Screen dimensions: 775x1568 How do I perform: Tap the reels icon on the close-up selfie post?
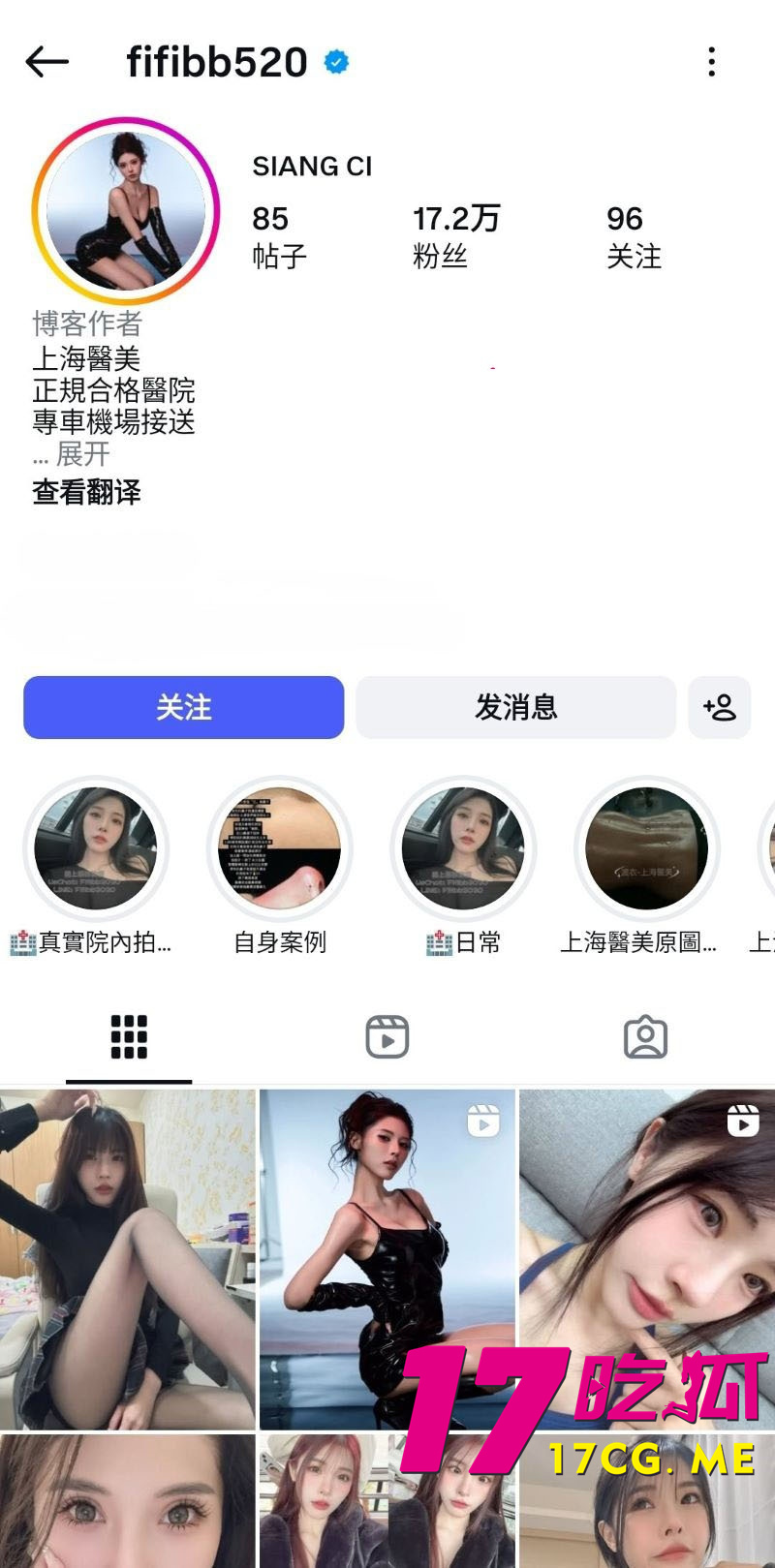(x=743, y=1122)
